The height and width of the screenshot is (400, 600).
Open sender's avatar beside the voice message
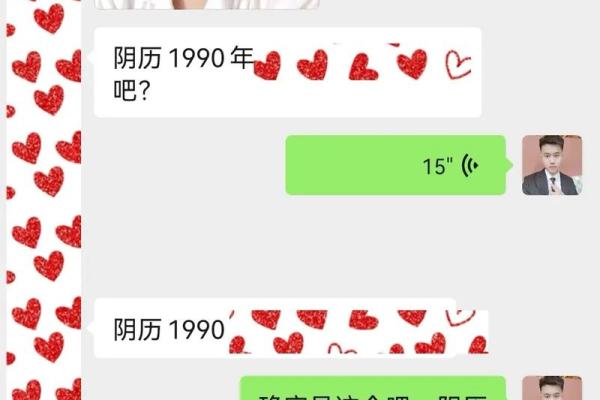(x=551, y=165)
